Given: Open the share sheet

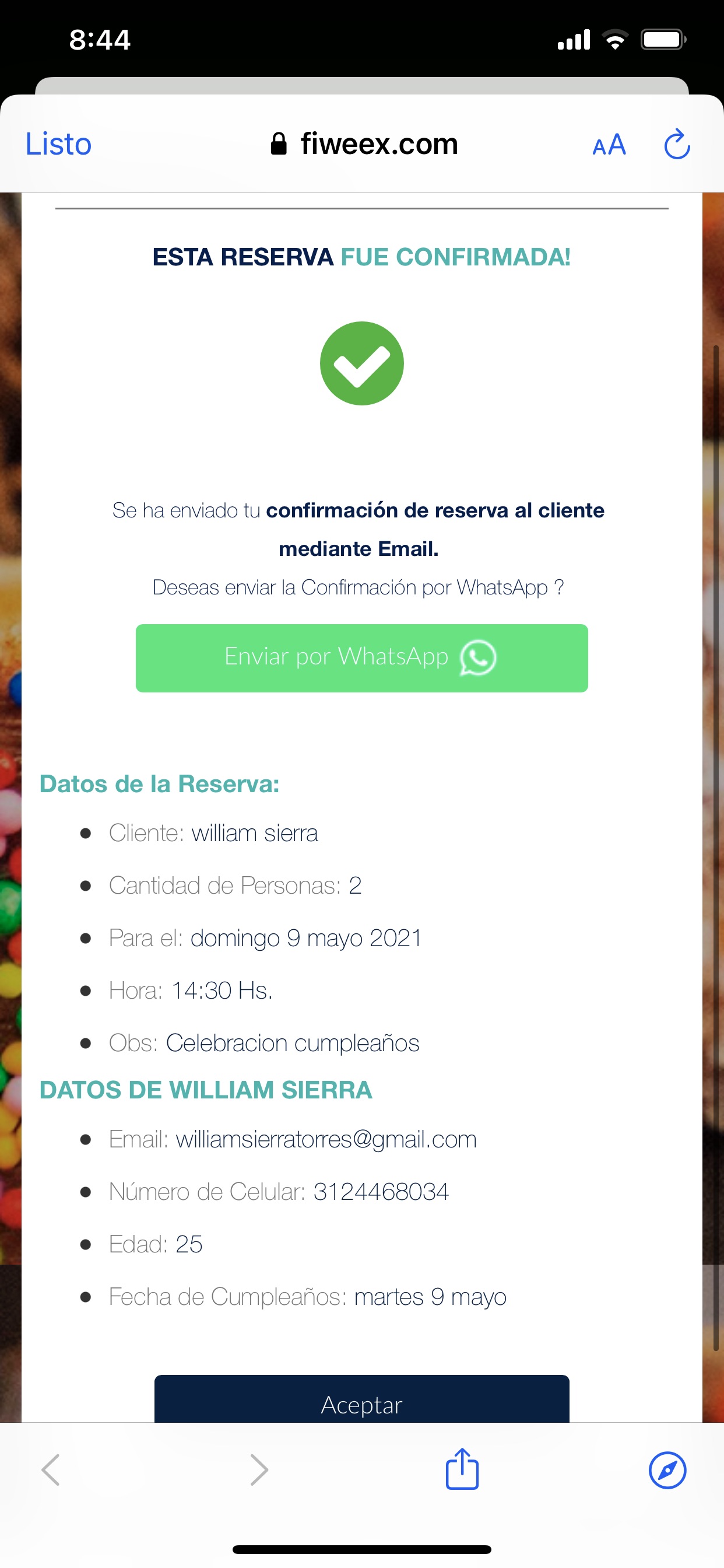Looking at the screenshot, I should (462, 1468).
